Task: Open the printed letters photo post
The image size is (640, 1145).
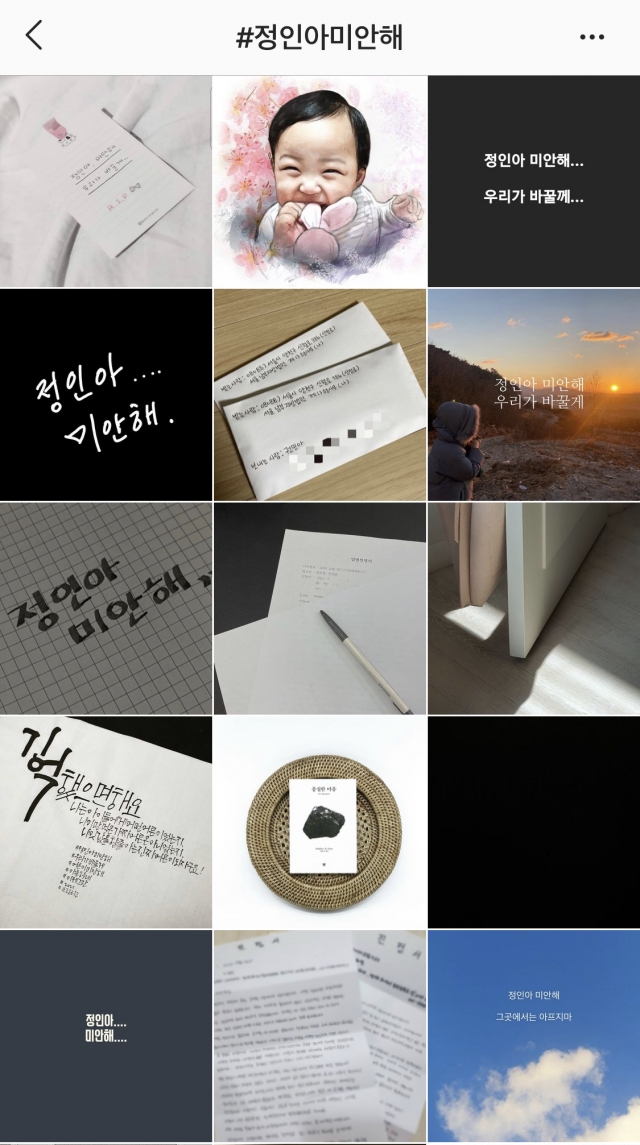Action: click(320, 1036)
